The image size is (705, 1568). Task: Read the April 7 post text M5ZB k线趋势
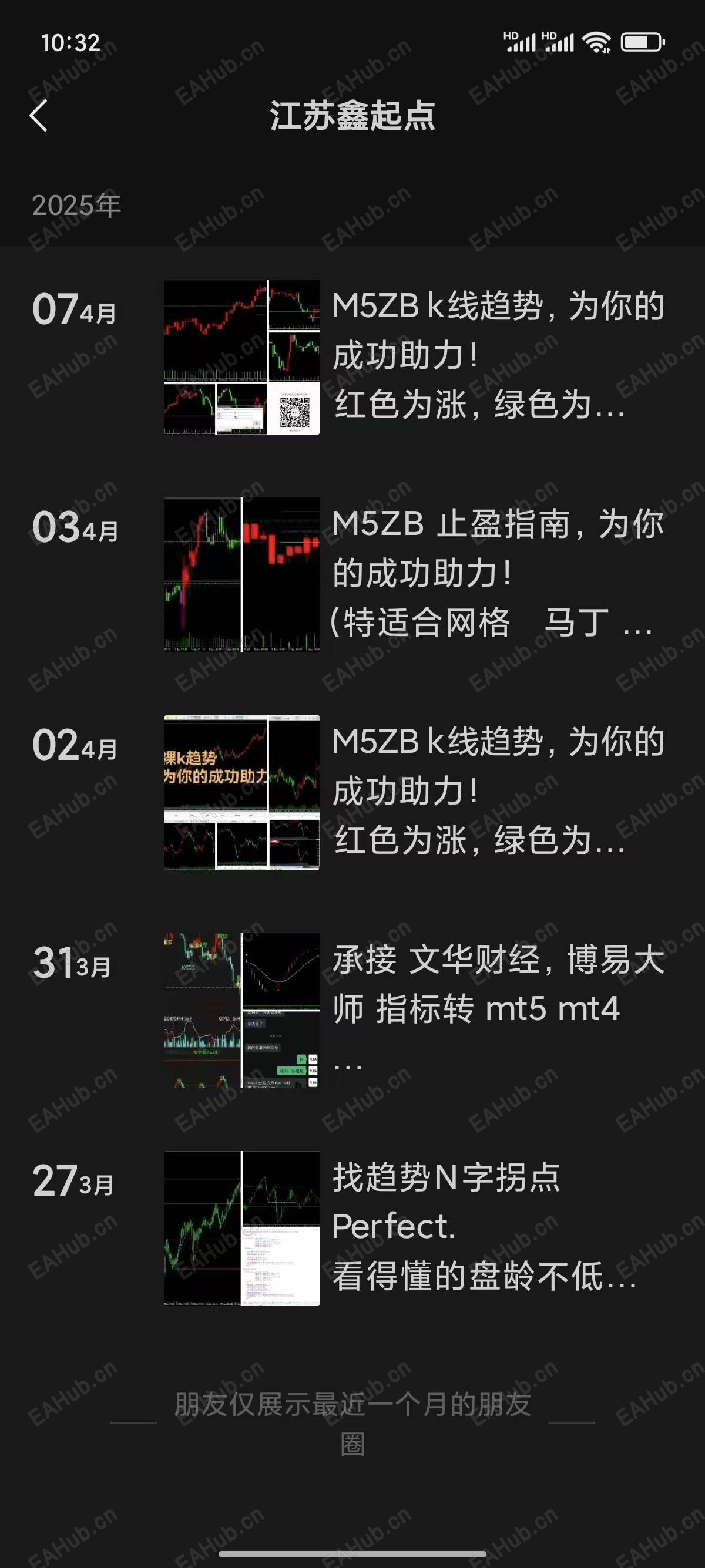497,355
